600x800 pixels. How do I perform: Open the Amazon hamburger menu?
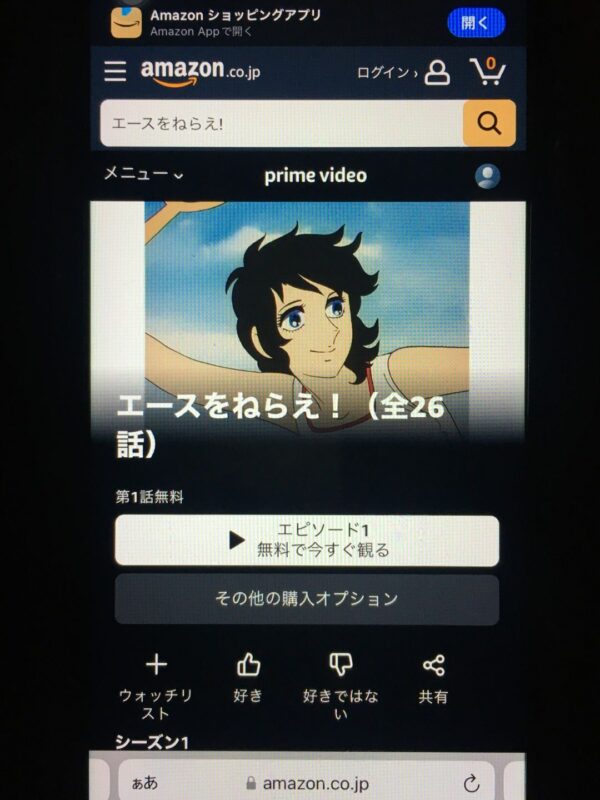click(x=115, y=72)
